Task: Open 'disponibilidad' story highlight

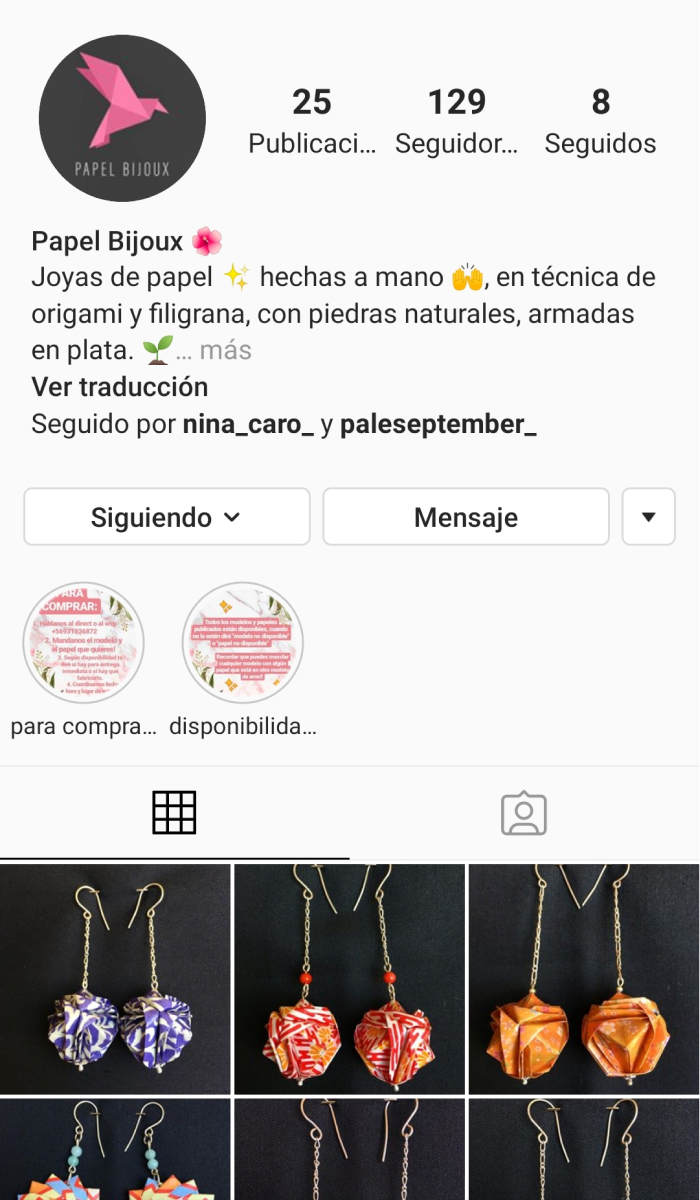Action: [x=243, y=643]
